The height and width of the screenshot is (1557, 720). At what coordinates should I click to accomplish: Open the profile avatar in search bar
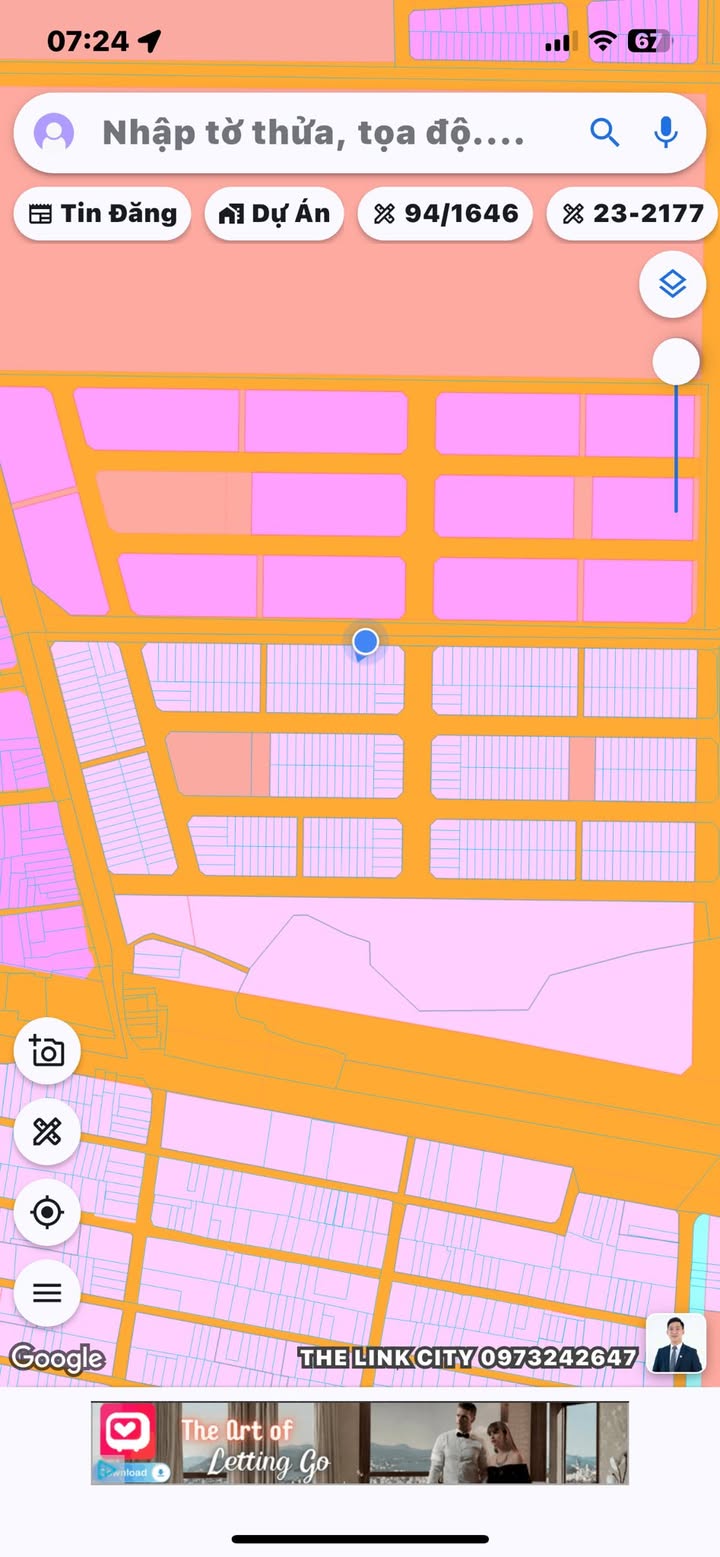pos(54,132)
